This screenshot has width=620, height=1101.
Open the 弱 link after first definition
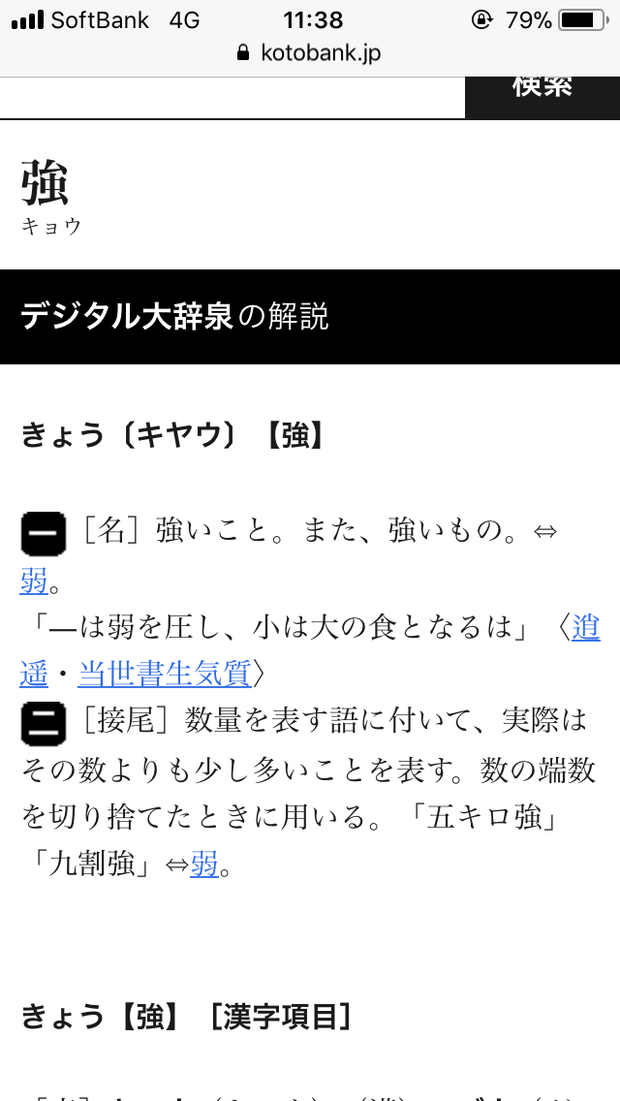point(34,580)
